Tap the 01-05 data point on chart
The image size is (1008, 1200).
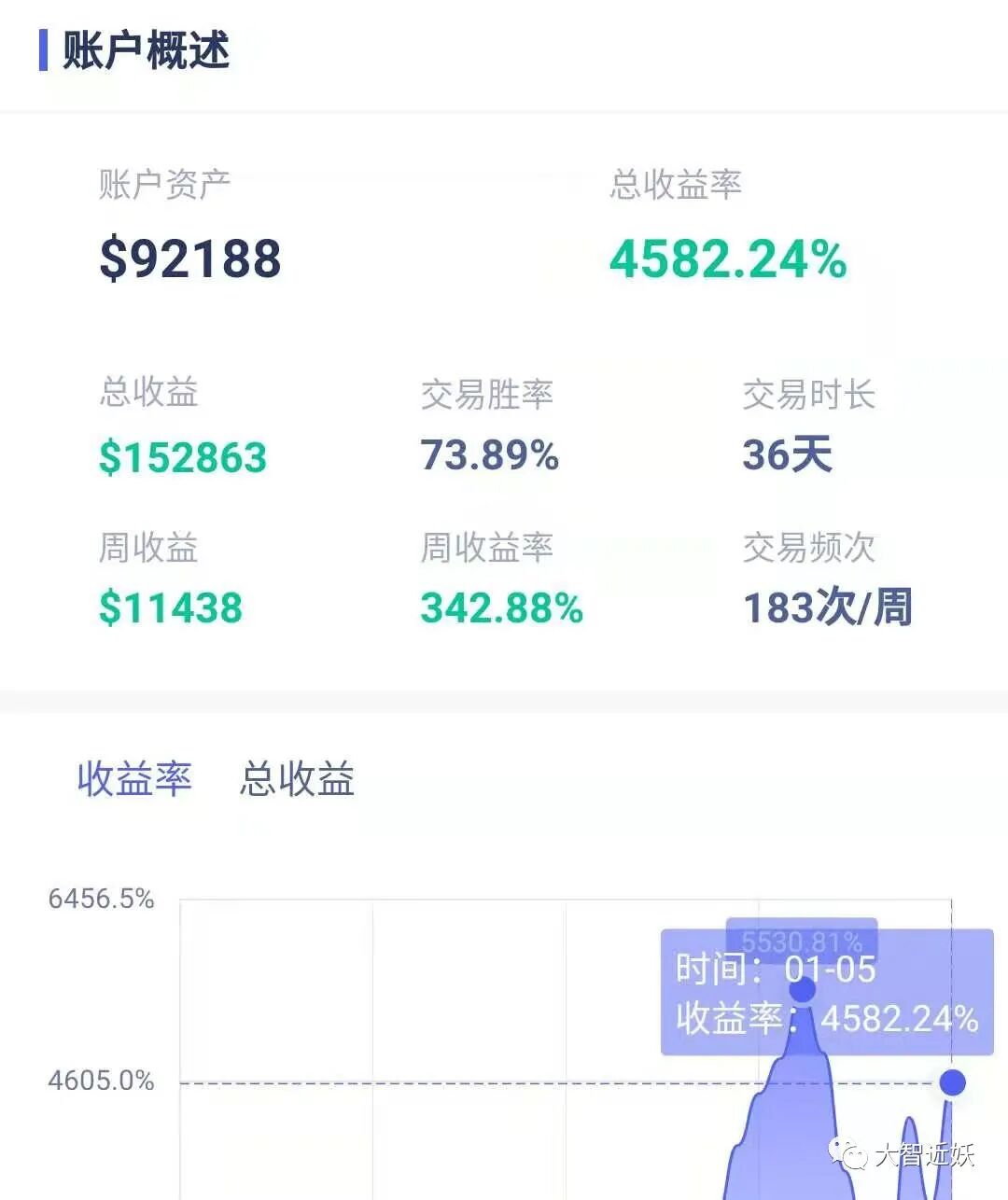point(952,1082)
